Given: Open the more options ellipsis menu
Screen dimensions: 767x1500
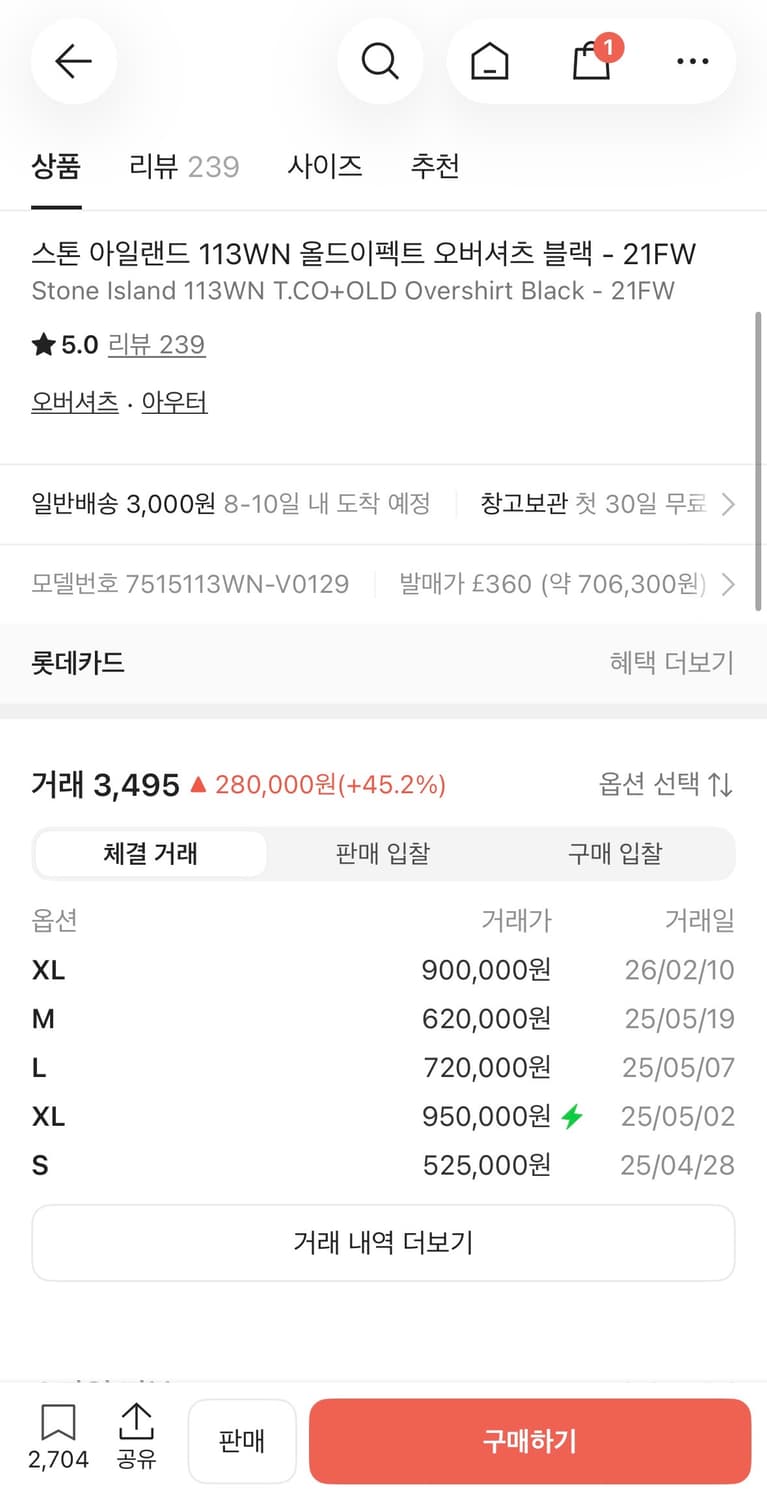Looking at the screenshot, I should tap(692, 61).
